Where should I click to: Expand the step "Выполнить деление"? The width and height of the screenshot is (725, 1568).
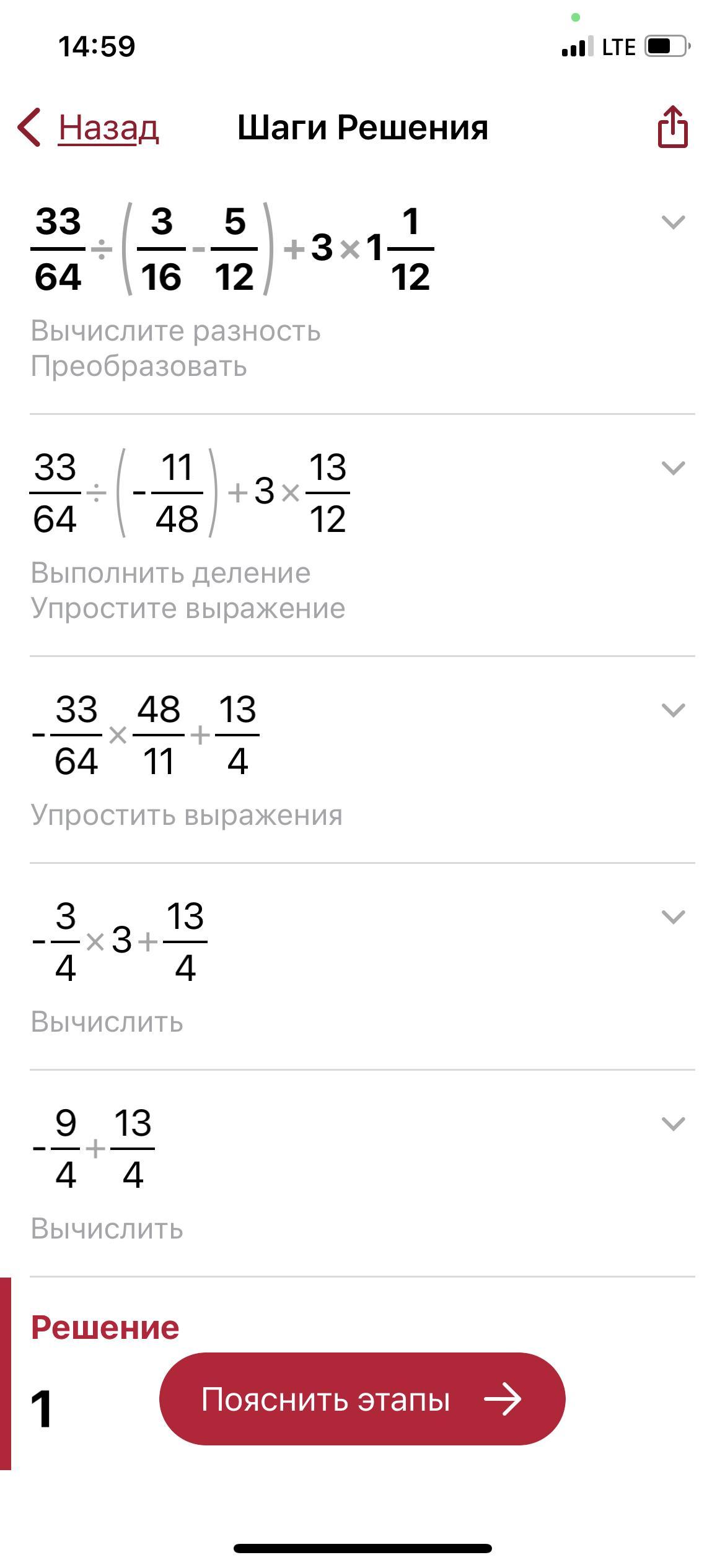click(673, 468)
